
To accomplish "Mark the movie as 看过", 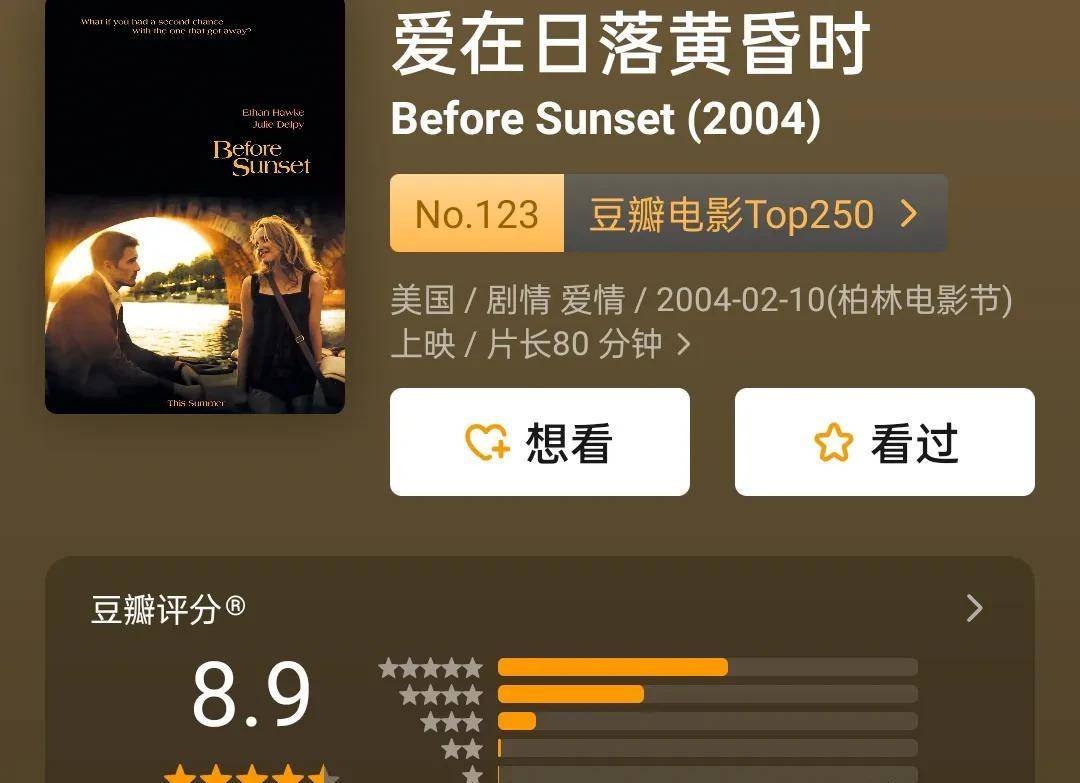I will point(884,442).
